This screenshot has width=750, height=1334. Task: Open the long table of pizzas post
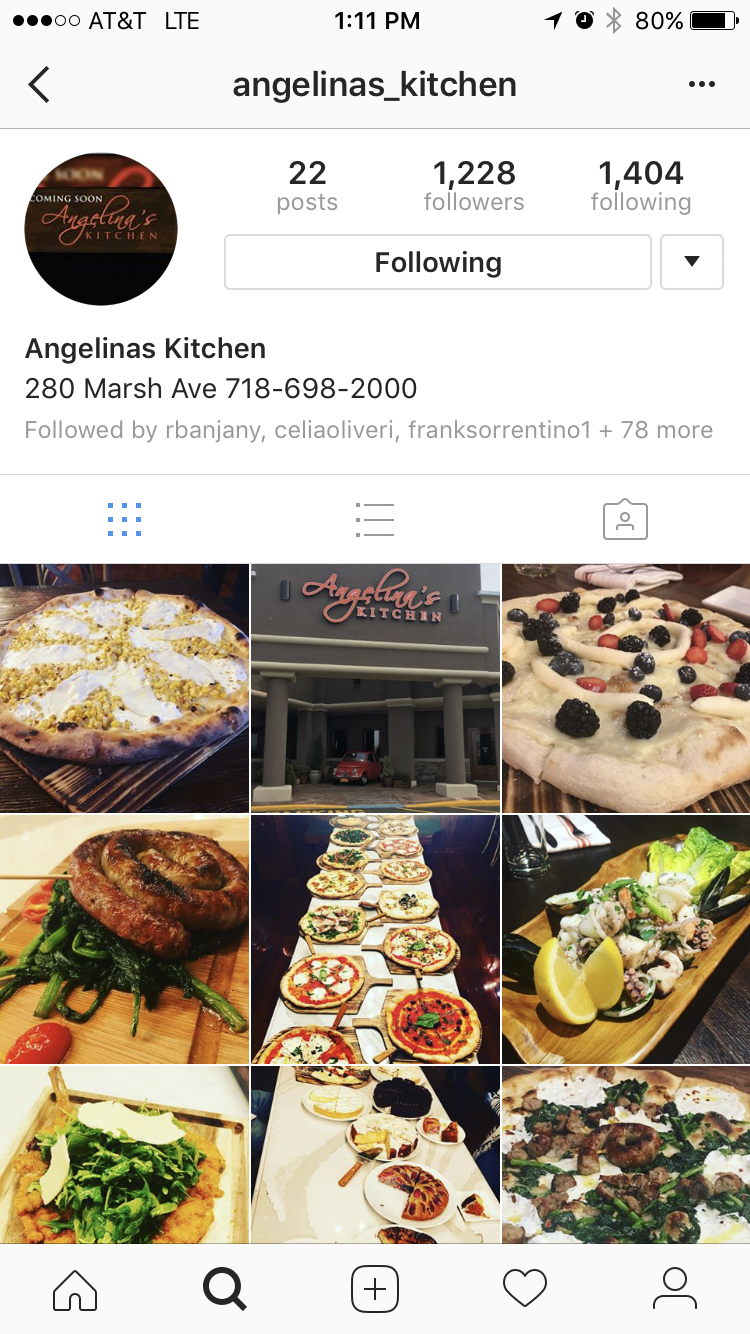tap(375, 939)
